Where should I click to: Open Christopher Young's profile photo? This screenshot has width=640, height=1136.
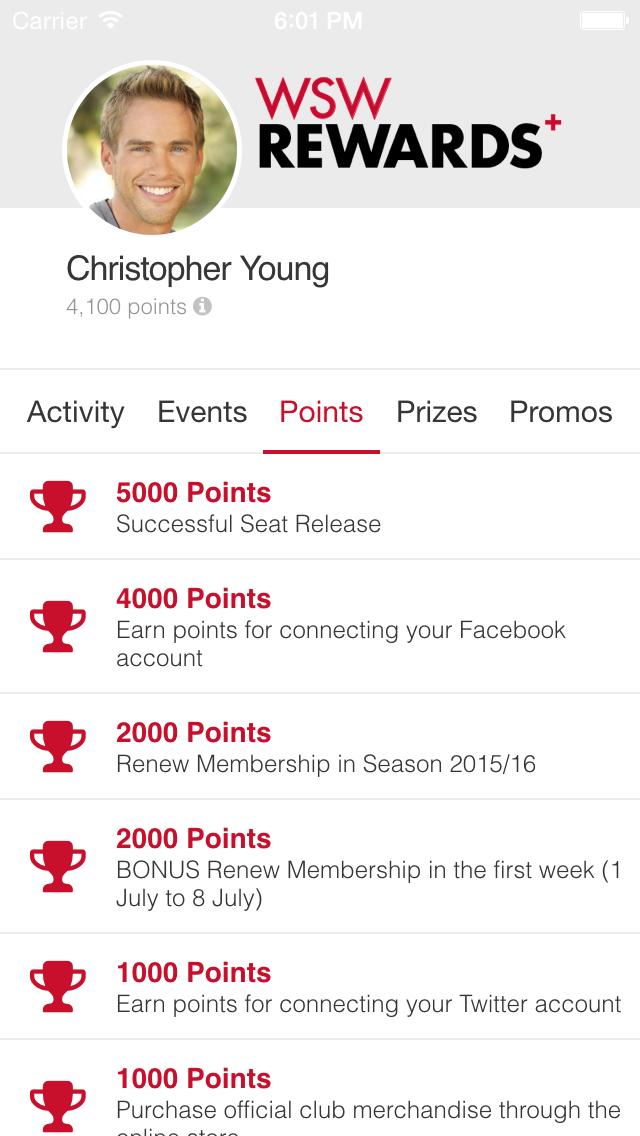pos(152,148)
